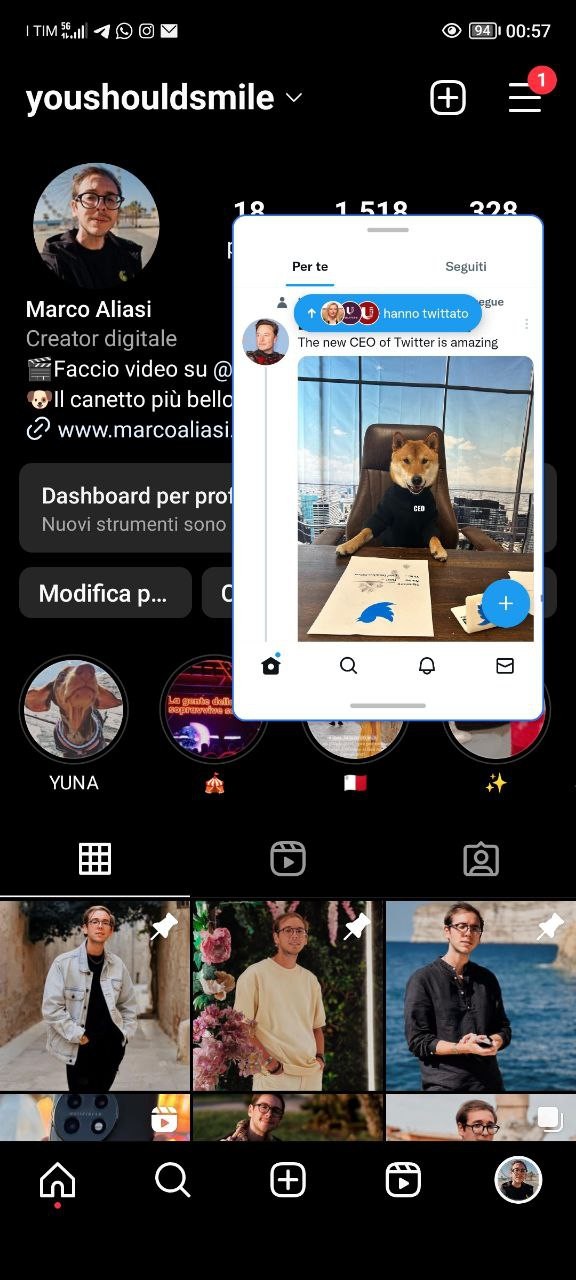This screenshot has width=576, height=1280.
Task: Switch to the posts grid tab
Action: [95, 859]
